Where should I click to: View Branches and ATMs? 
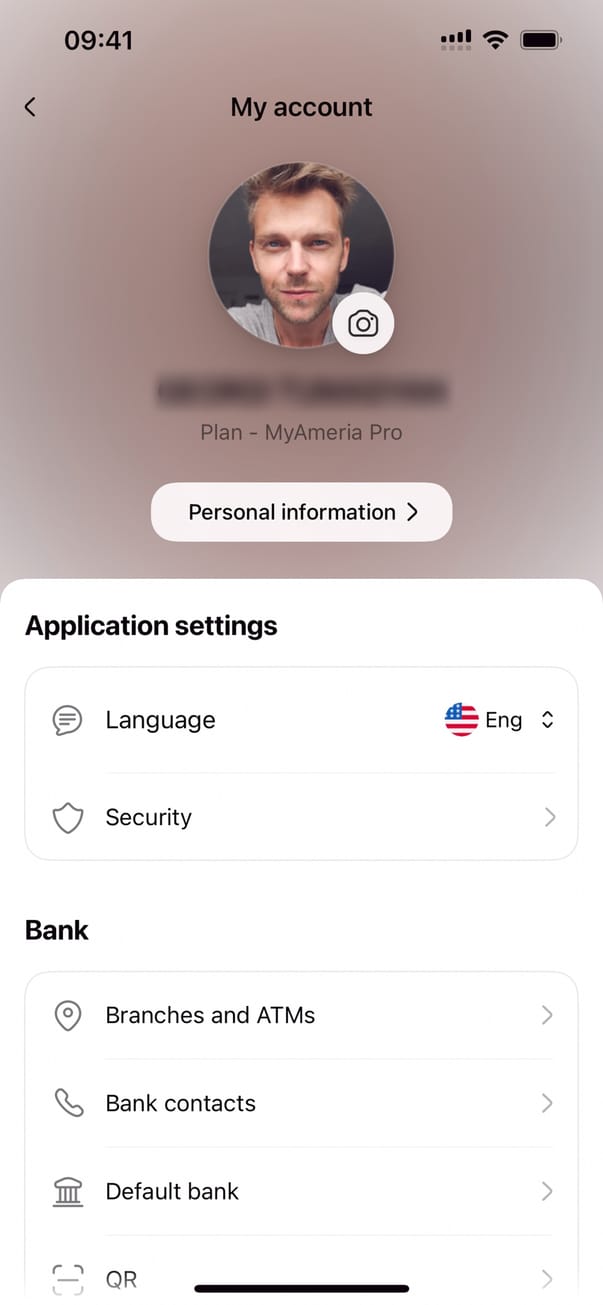click(x=301, y=1015)
